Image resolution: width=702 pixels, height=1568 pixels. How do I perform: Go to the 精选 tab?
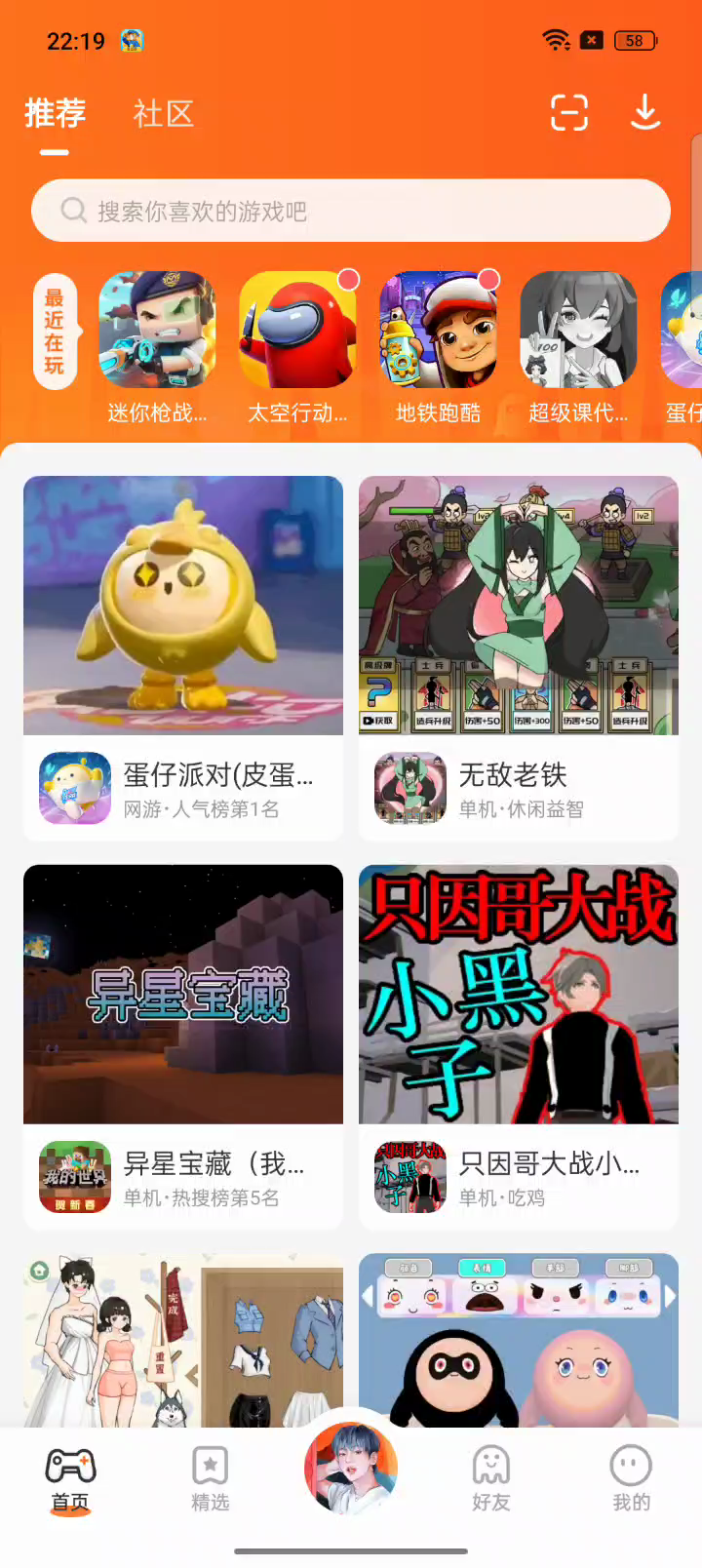click(x=210, y=1478)
